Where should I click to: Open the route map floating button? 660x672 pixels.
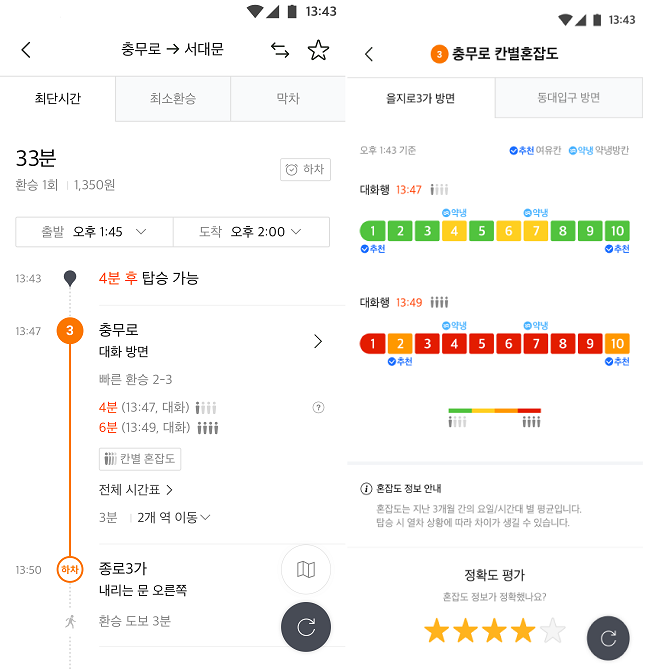[306, 570]
